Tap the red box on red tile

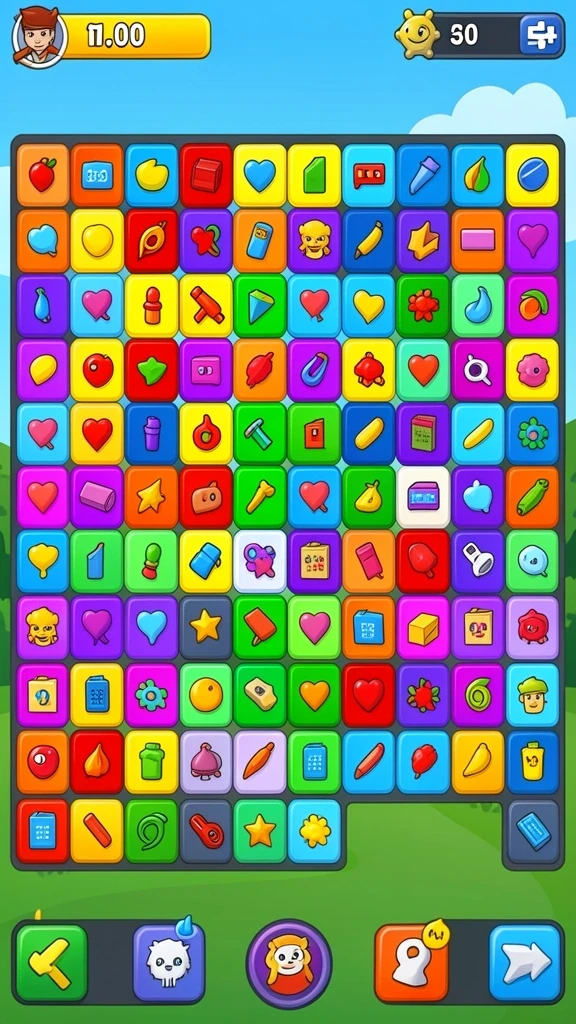pyautogui.click(x=206, y=175)
